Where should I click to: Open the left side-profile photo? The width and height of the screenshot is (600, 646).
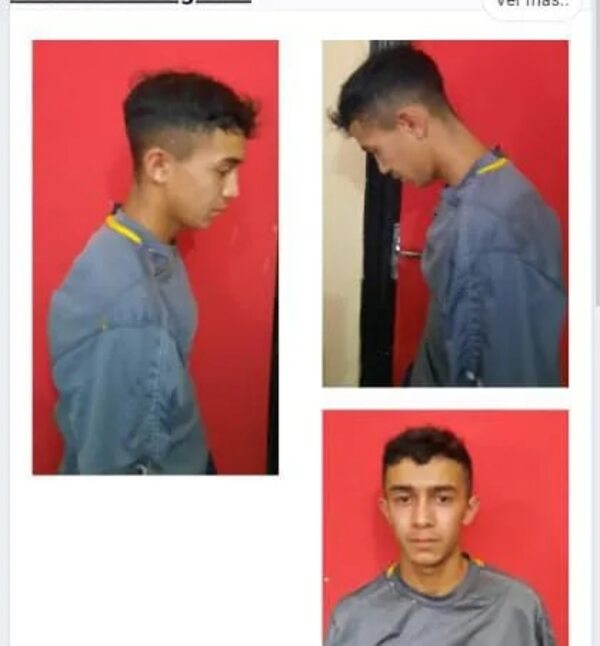pos(155,257)
